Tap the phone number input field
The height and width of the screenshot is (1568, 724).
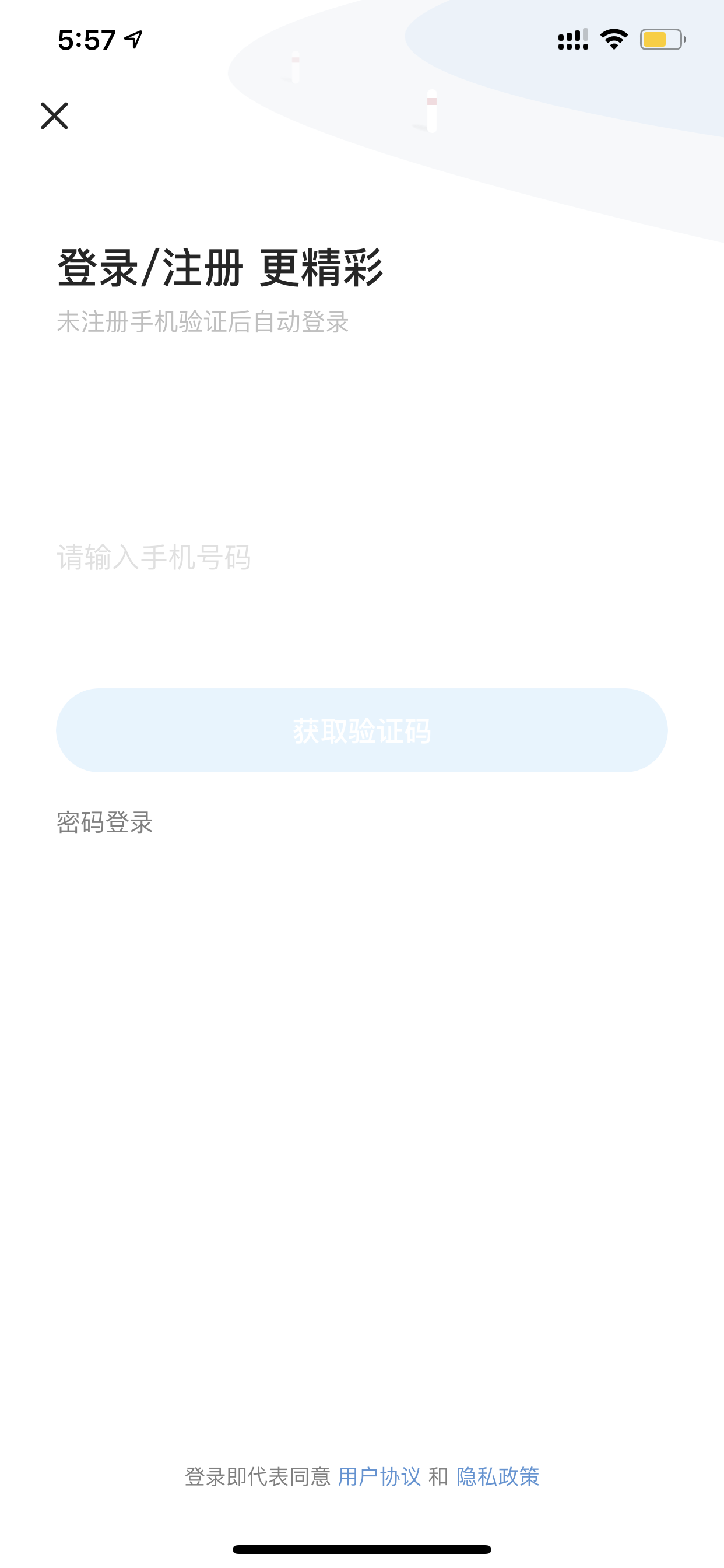pyautogui.click(x=362, y=558)
